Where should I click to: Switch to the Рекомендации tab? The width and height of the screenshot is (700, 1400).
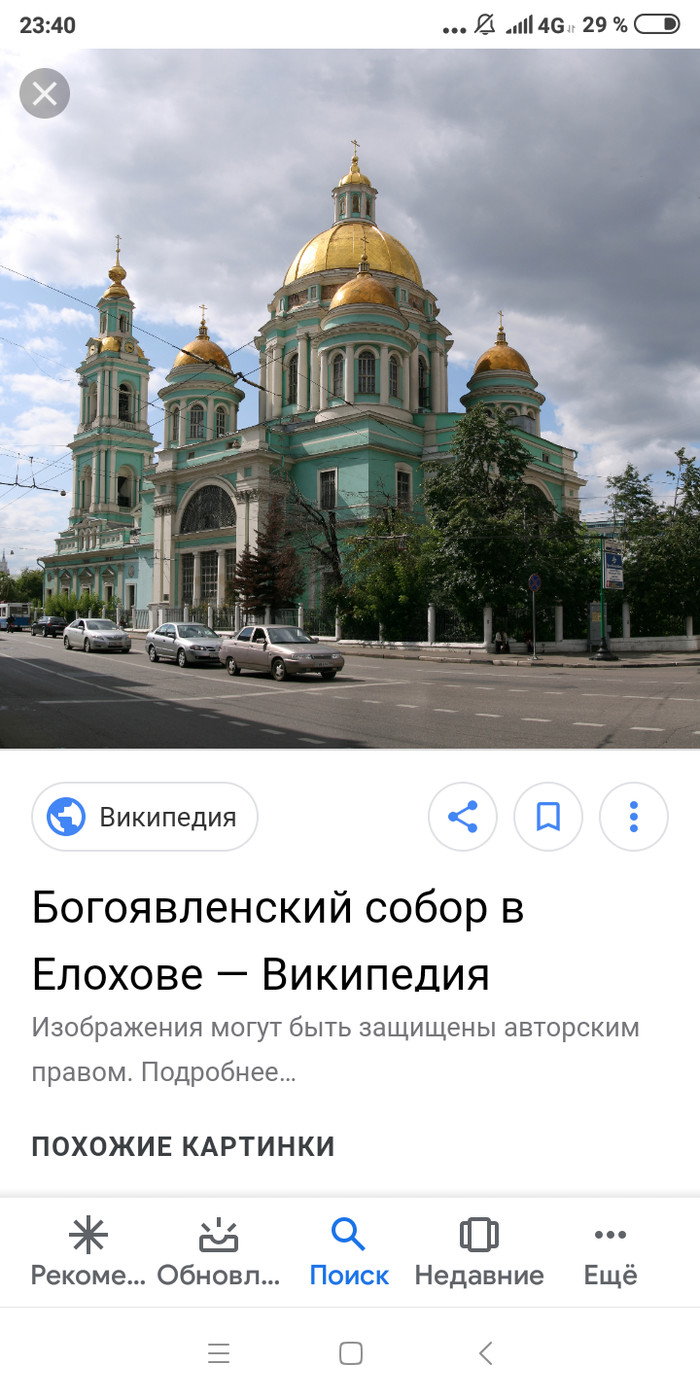[x=88, y=1252]
